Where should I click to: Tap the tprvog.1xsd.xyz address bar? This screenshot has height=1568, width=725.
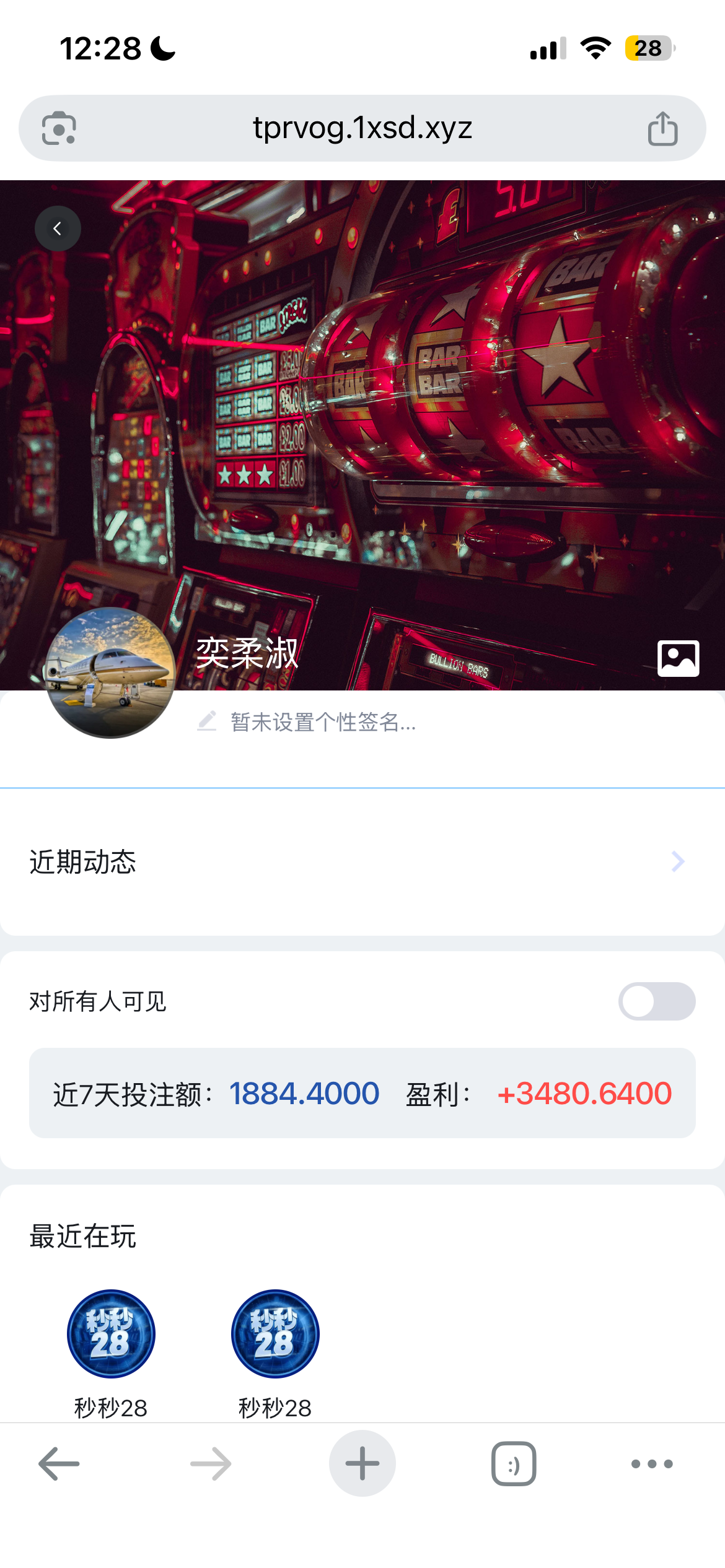pyautogui.click(x=362, y=128)
